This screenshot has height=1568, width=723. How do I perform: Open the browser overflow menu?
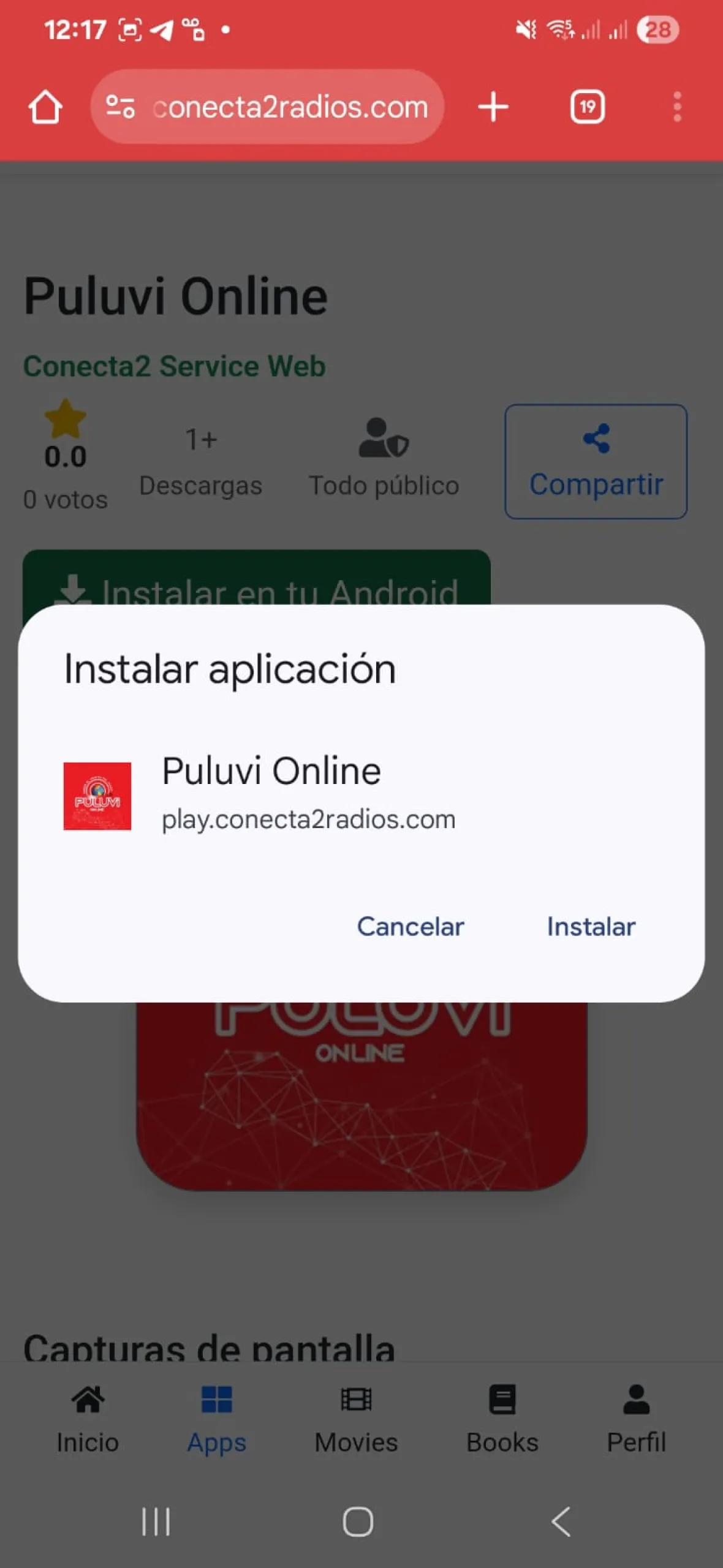coord(677,107)
